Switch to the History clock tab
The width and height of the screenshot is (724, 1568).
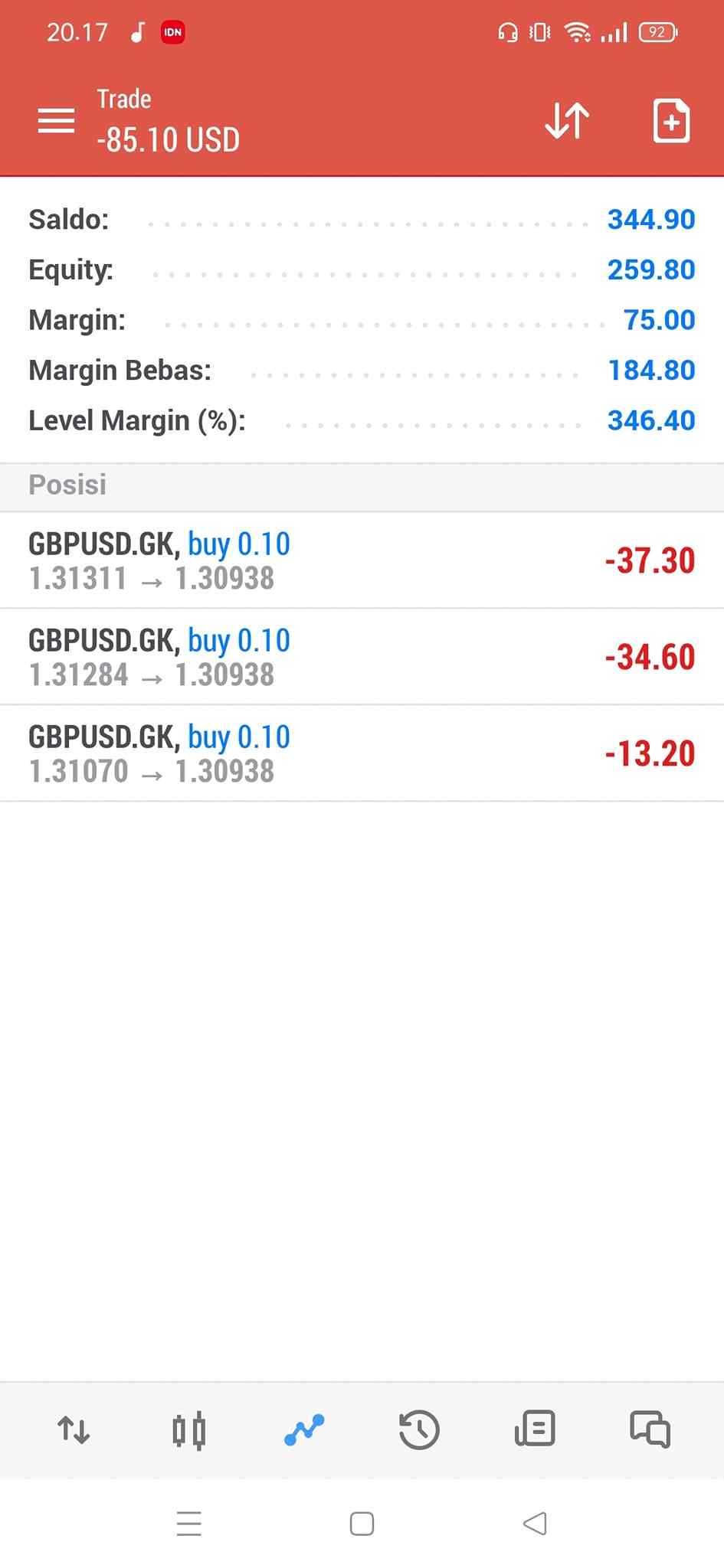pos(419,1430)
